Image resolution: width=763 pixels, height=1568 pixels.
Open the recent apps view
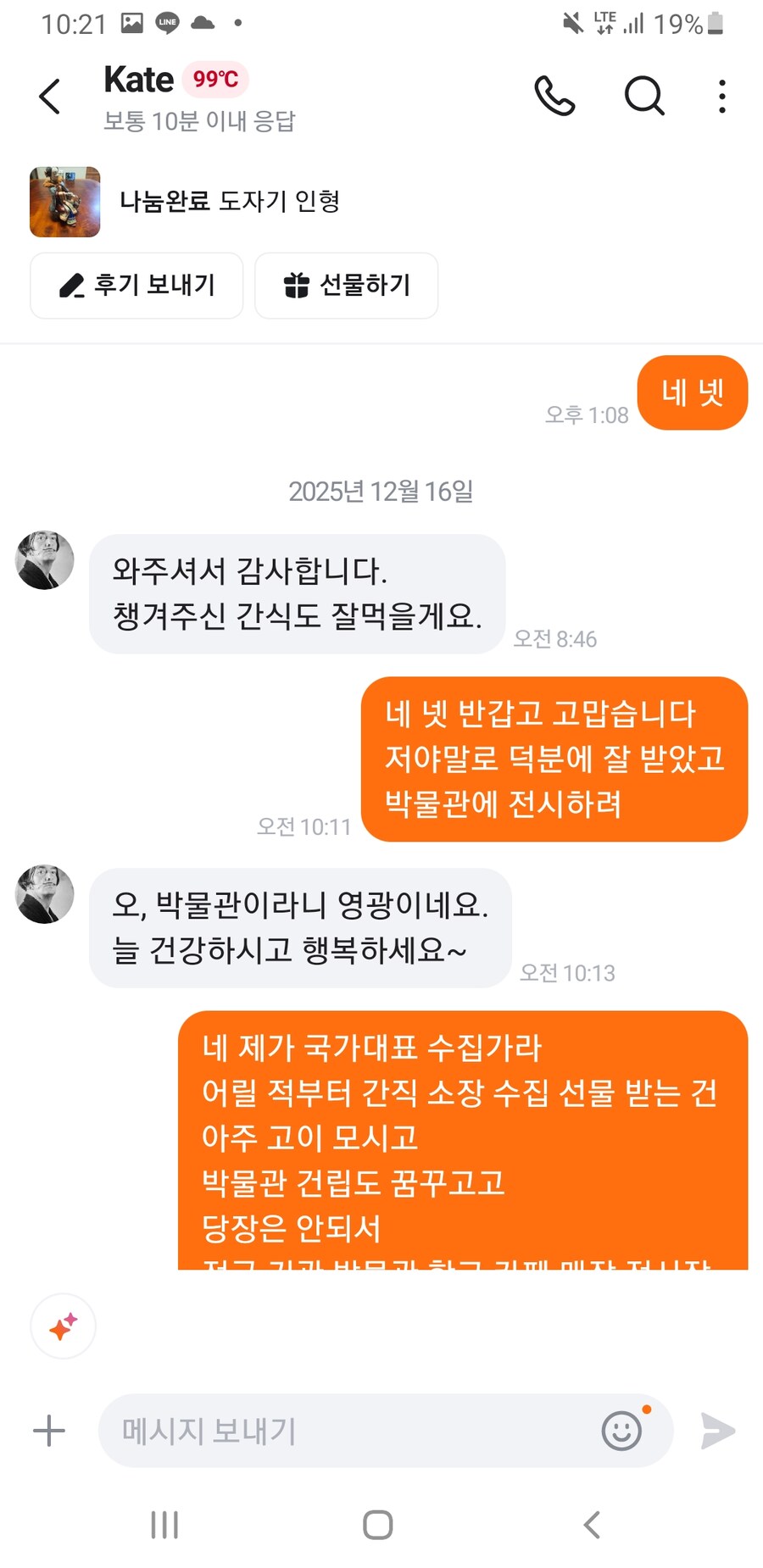[x=164, y=1525]
